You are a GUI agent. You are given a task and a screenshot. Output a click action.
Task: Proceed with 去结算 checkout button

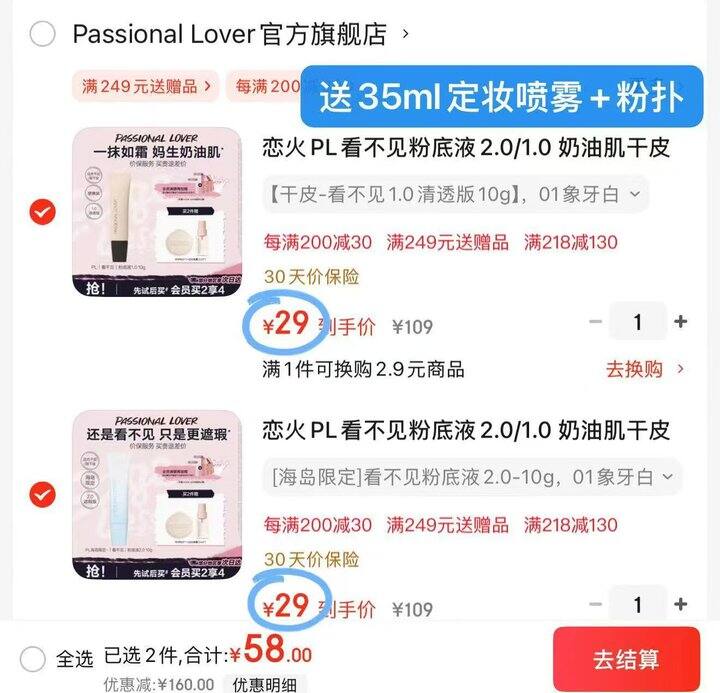[626, 660]
